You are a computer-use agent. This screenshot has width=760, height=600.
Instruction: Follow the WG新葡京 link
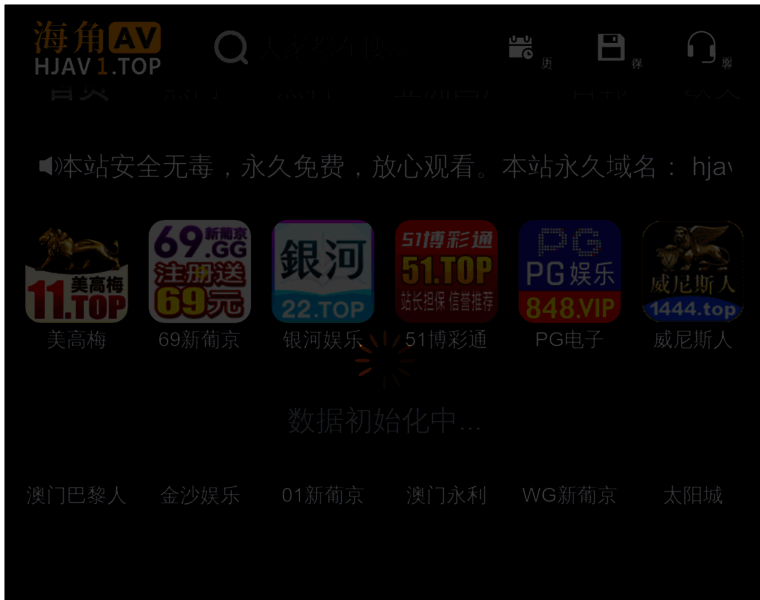click(x=569, y=495)
